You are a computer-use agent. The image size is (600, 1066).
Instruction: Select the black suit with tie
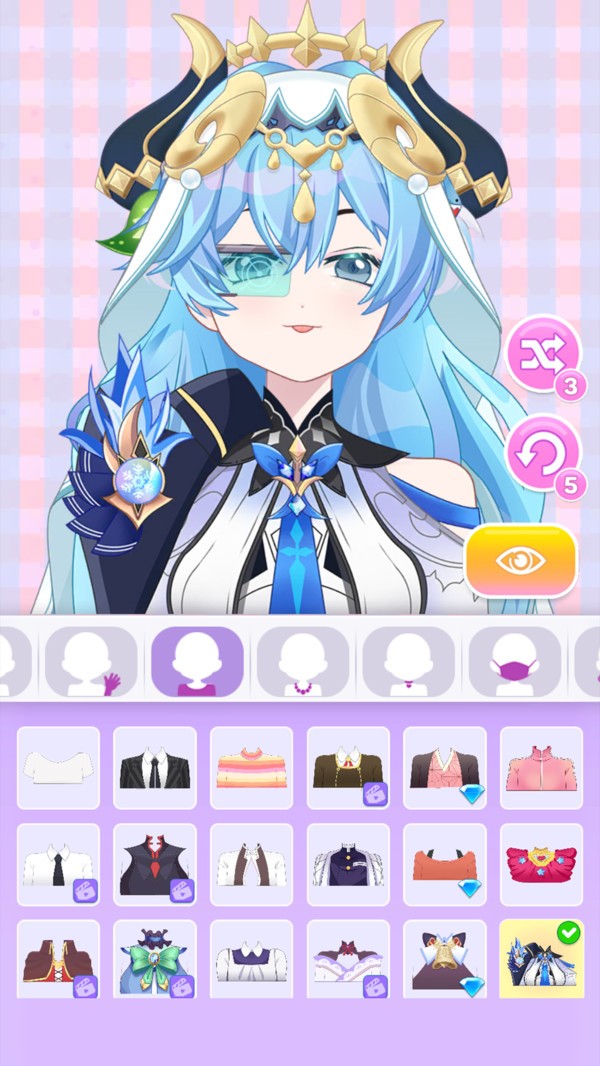coord(155,768)
